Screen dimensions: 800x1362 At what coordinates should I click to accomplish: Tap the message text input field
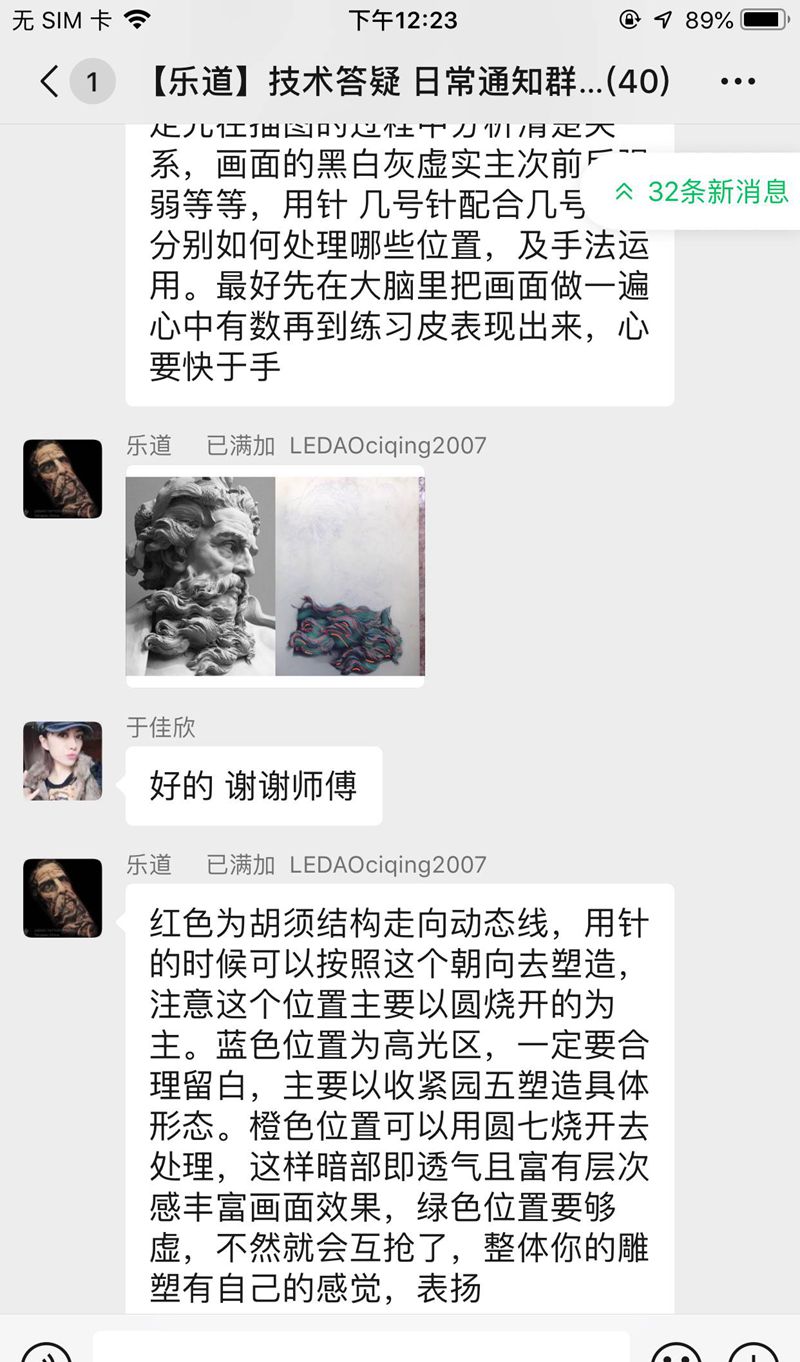pyautogui.click(x=360, y=1348)
